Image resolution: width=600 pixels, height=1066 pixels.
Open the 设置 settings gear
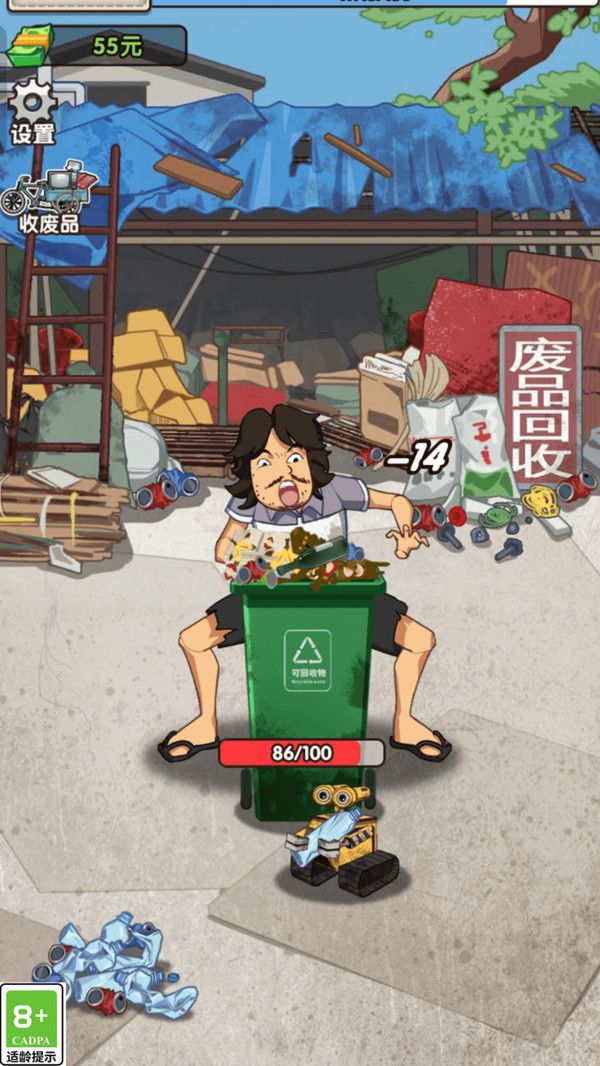pyautogui.click(x=34, y=110)
